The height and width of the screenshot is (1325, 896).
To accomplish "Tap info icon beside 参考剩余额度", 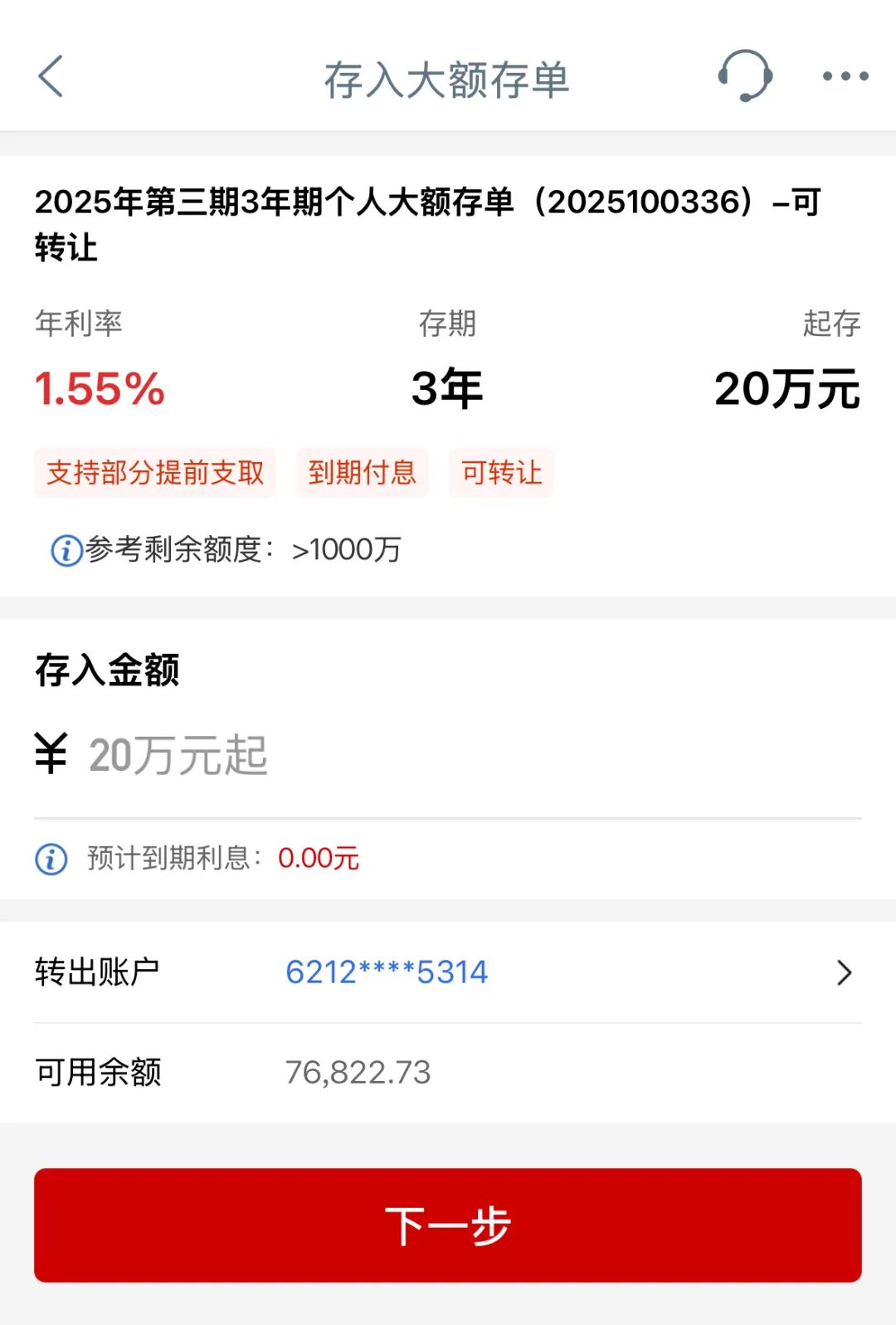I will click(x=66, y=550).
